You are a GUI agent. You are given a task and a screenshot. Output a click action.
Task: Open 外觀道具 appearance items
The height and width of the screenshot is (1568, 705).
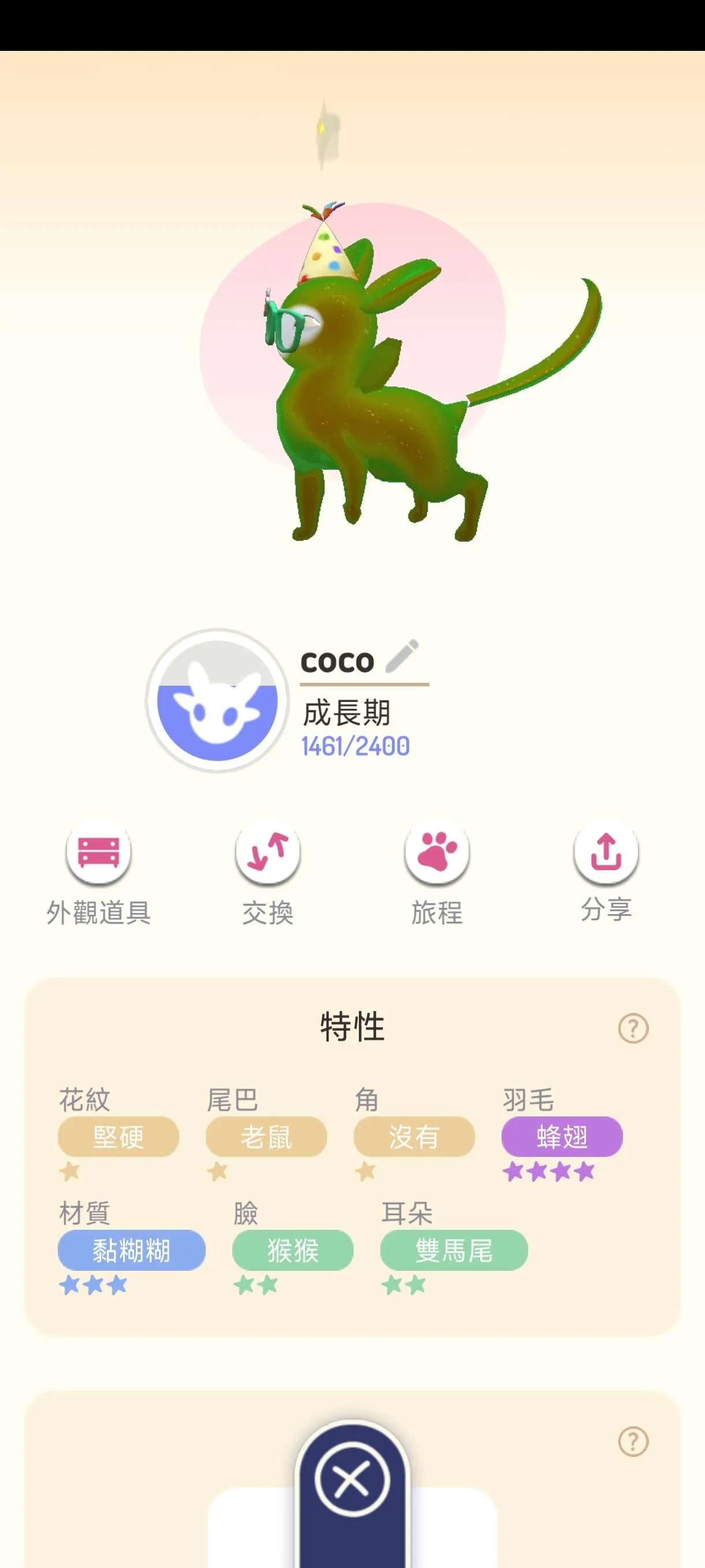(98, 852)
